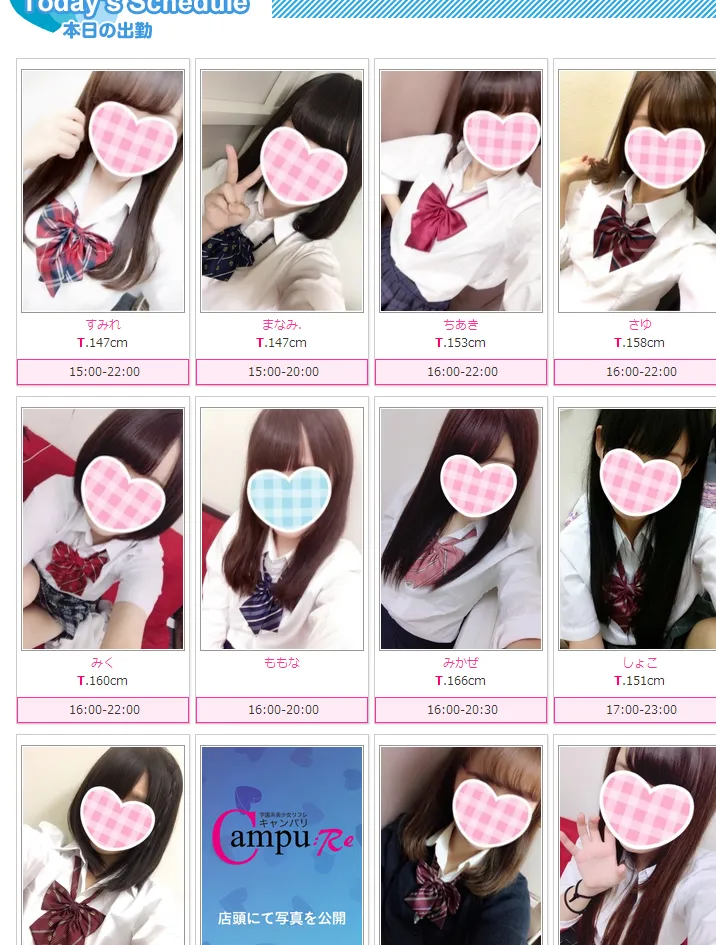Open the しょこ profile card
The image size is (716, 945).
click(638, 529)
